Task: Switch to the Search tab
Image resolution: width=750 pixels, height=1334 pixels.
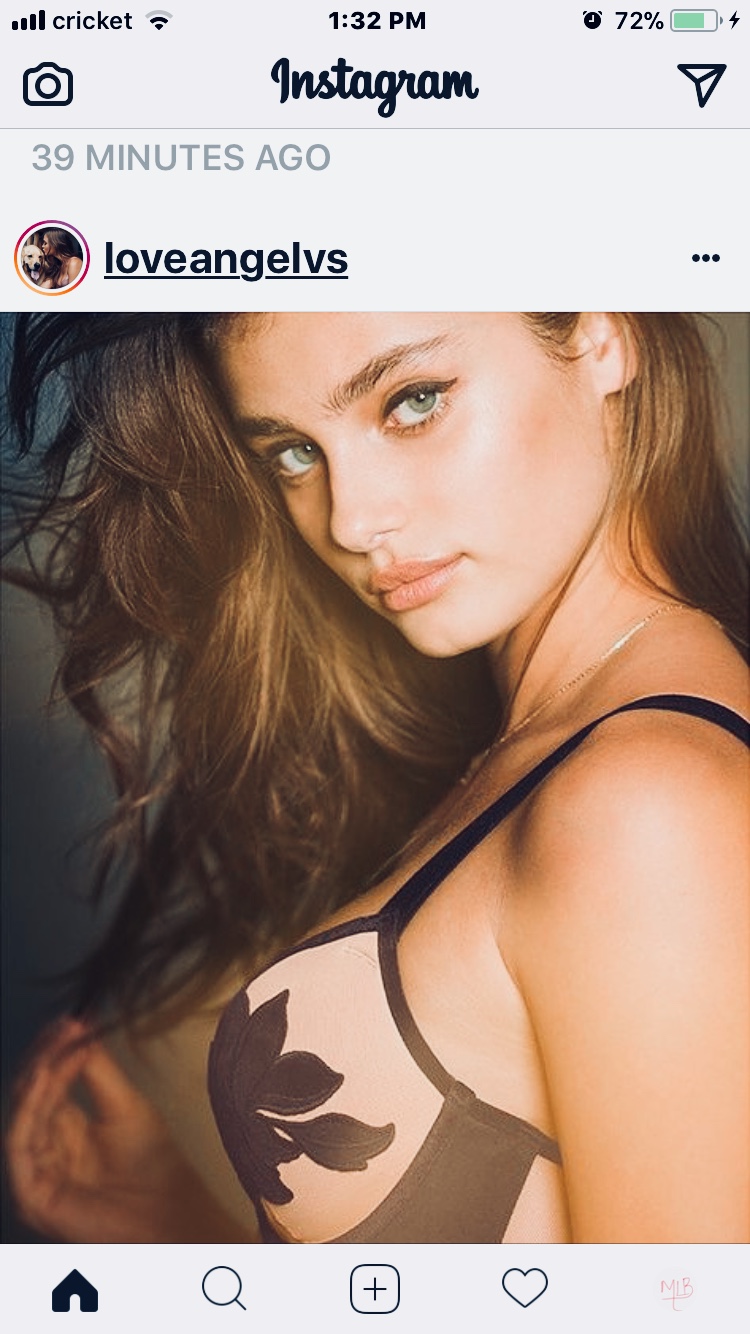Action: coord(224,1289)
